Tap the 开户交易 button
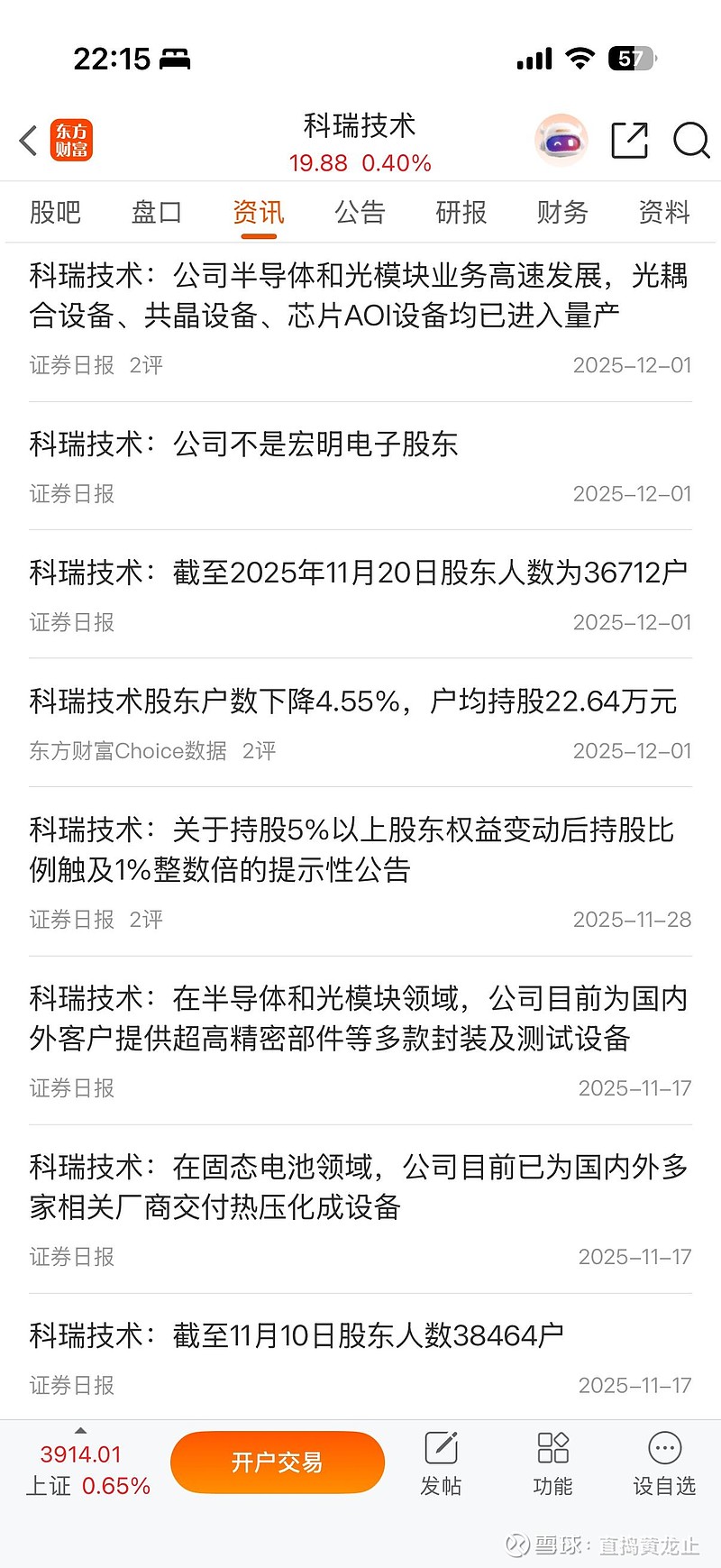 (278, 1463)
